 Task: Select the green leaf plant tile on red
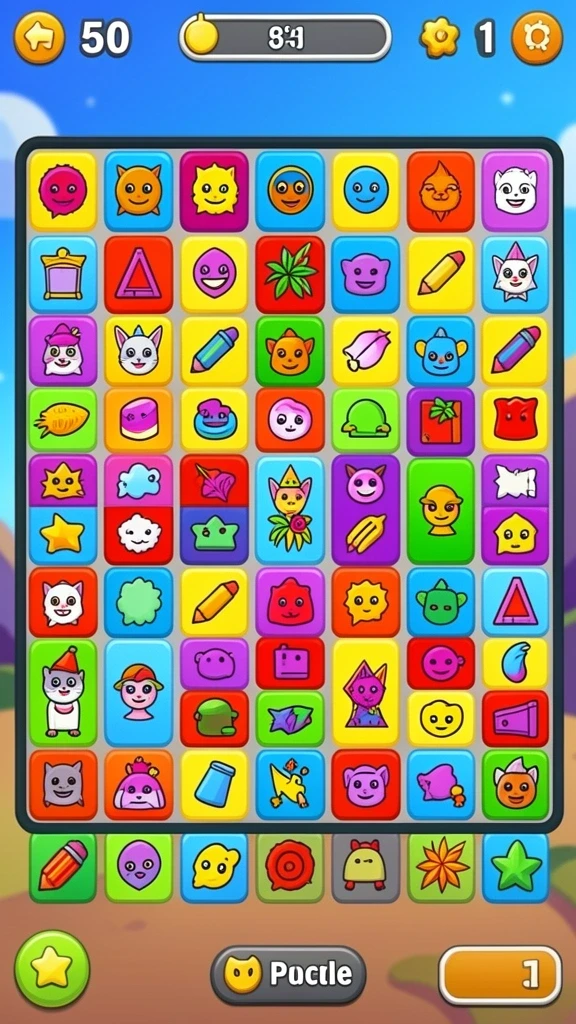point(290,274)
